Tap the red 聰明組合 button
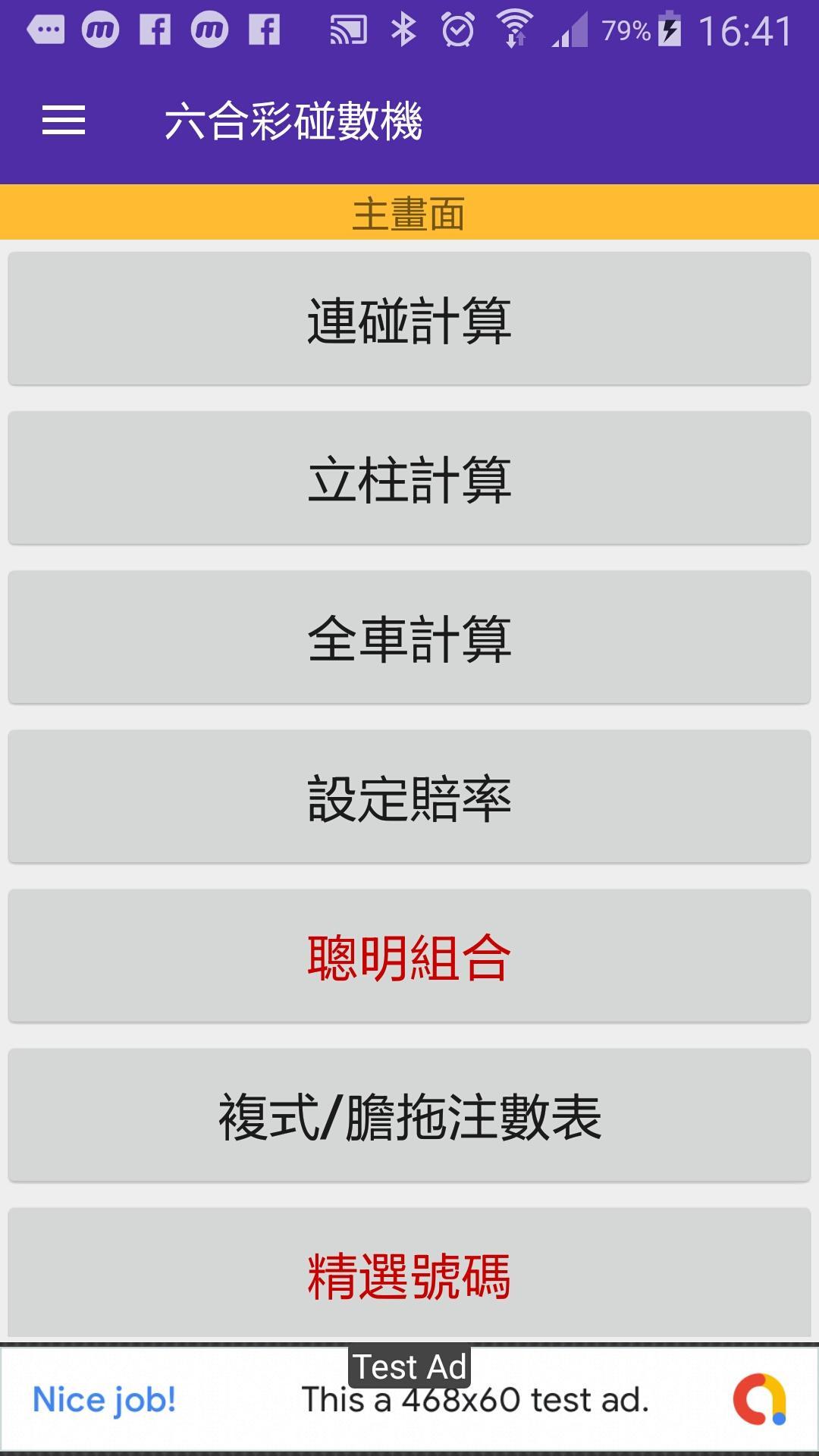The height and width of the screenshot is (1456, 819). coord(409,956)
